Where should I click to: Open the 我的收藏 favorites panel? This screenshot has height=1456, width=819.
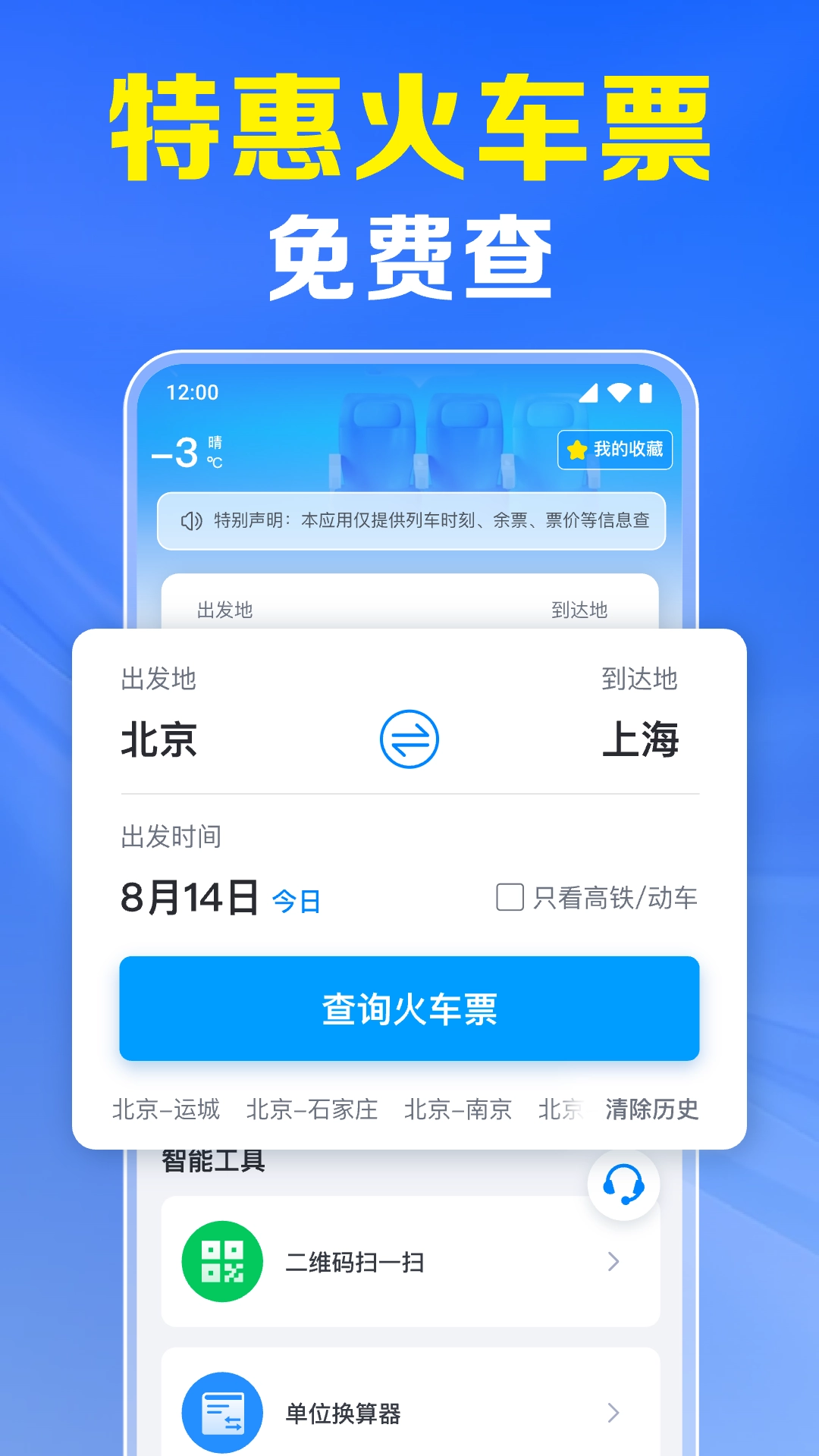[616, 449]
